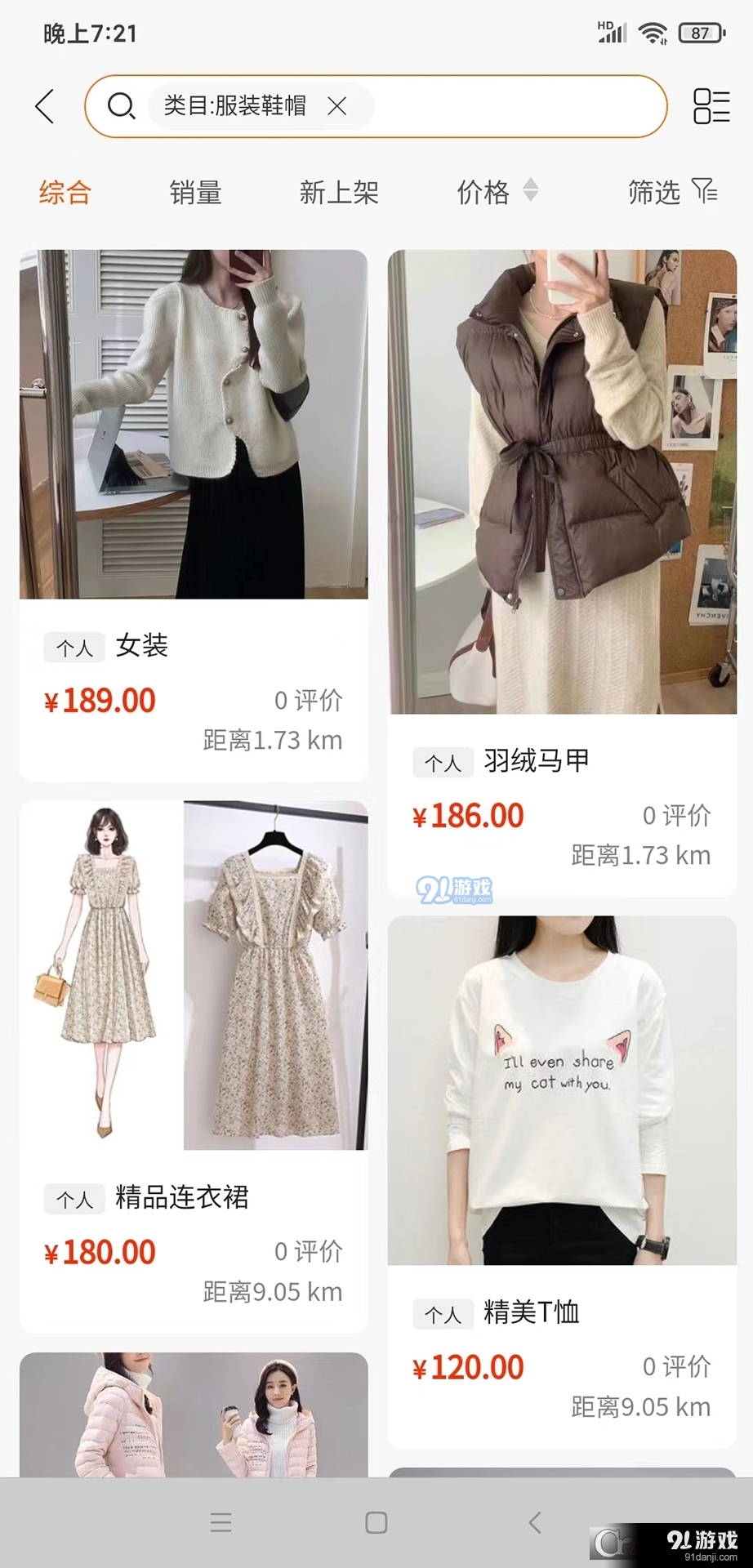Switch to the 销量 tab
753x1568 pixels.
pos(195,193)
